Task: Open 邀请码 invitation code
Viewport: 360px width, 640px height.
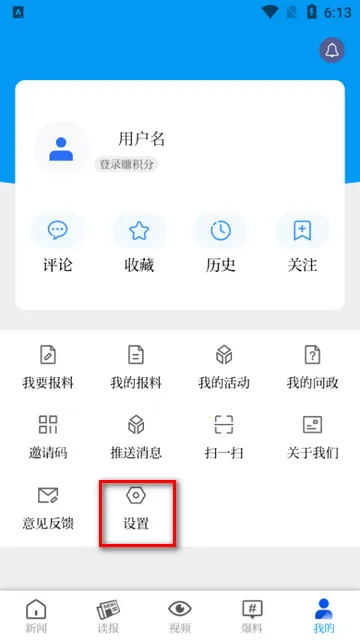Action: click(48, 437)
